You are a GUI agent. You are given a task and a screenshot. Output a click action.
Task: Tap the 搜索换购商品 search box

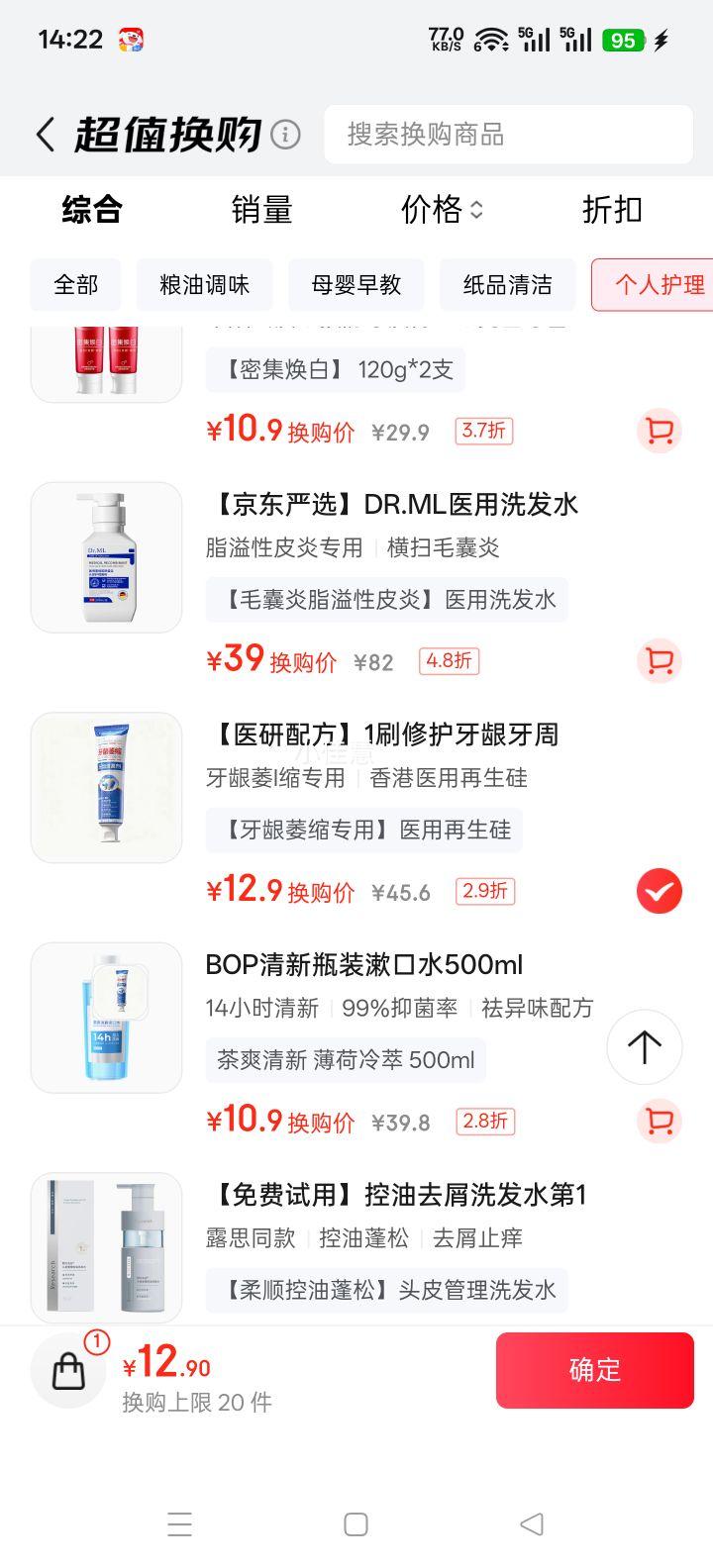(x=507, y=135)
